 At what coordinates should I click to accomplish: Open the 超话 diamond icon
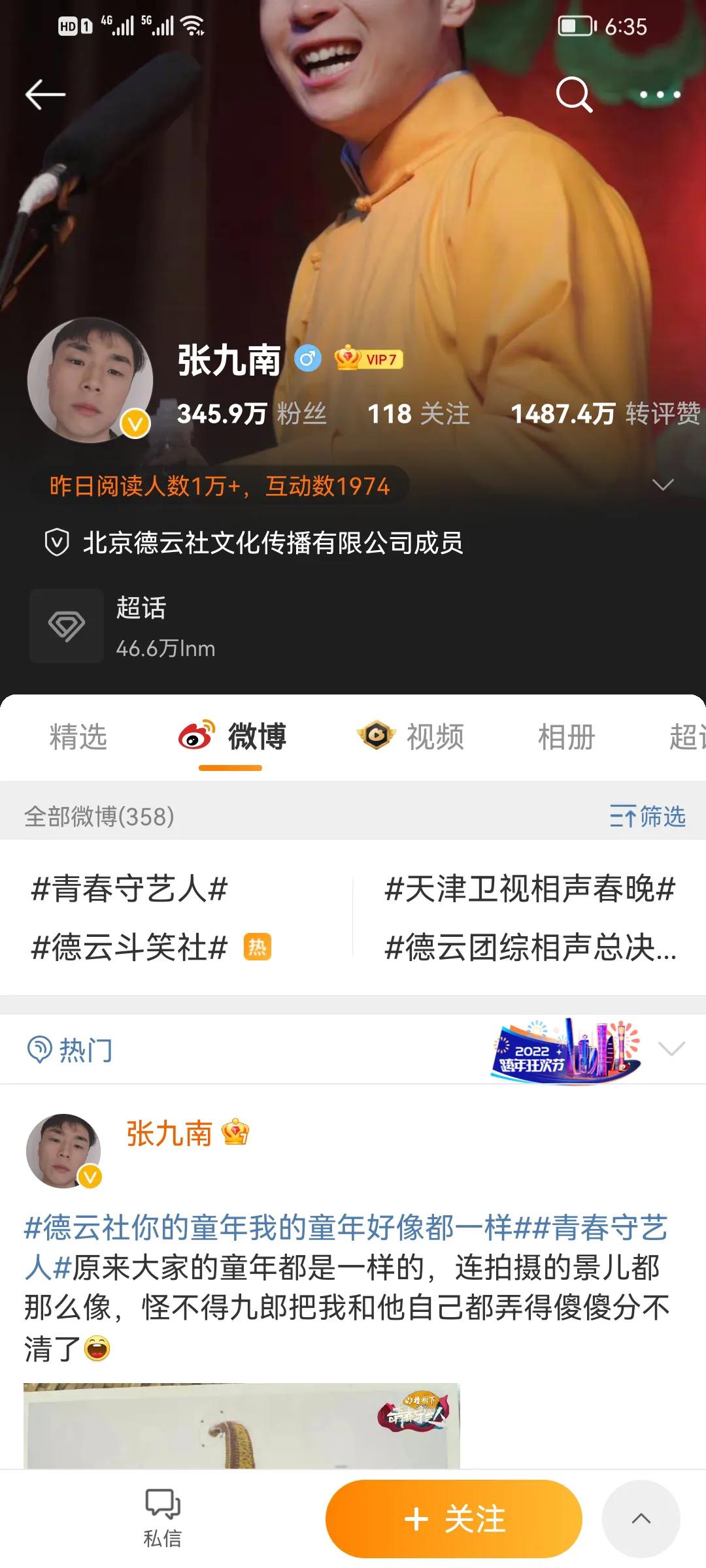[x=68, y=625]
